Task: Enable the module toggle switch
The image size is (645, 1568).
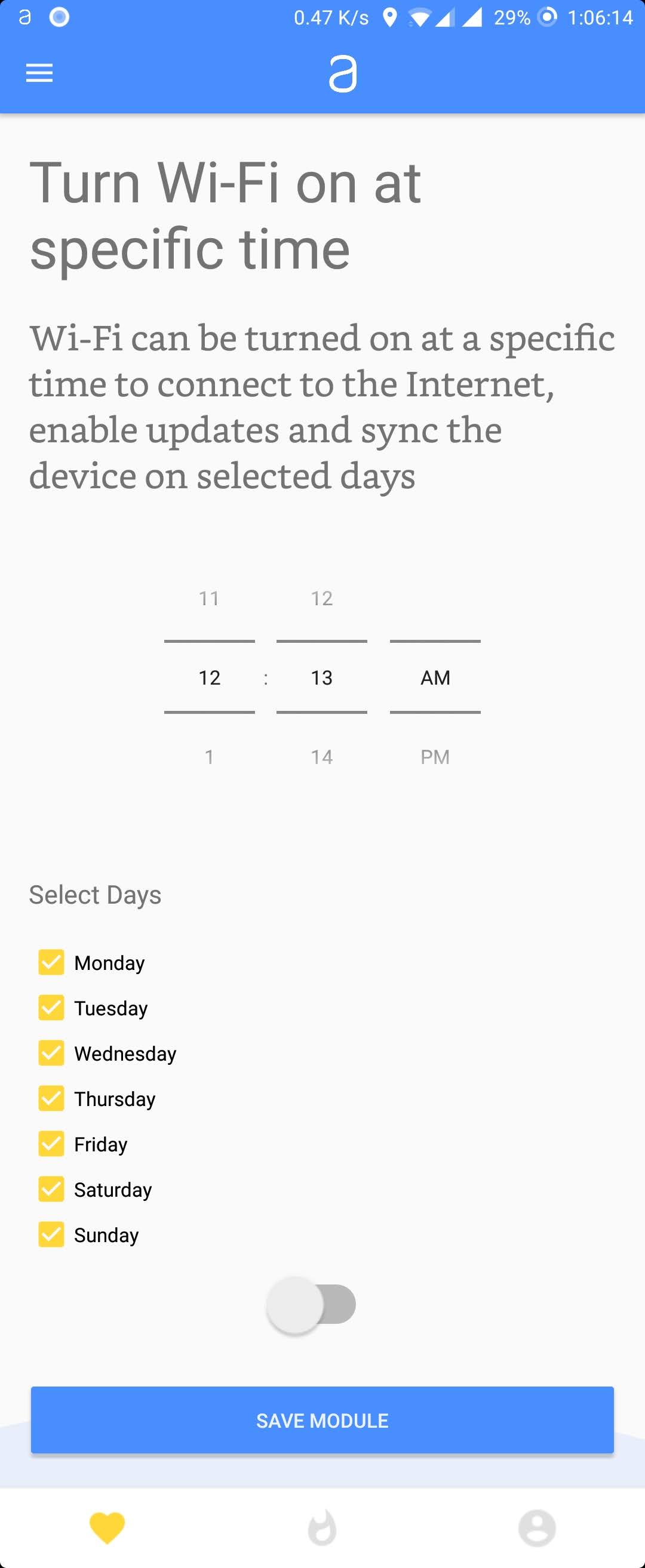Action: tap(311, 1304)
